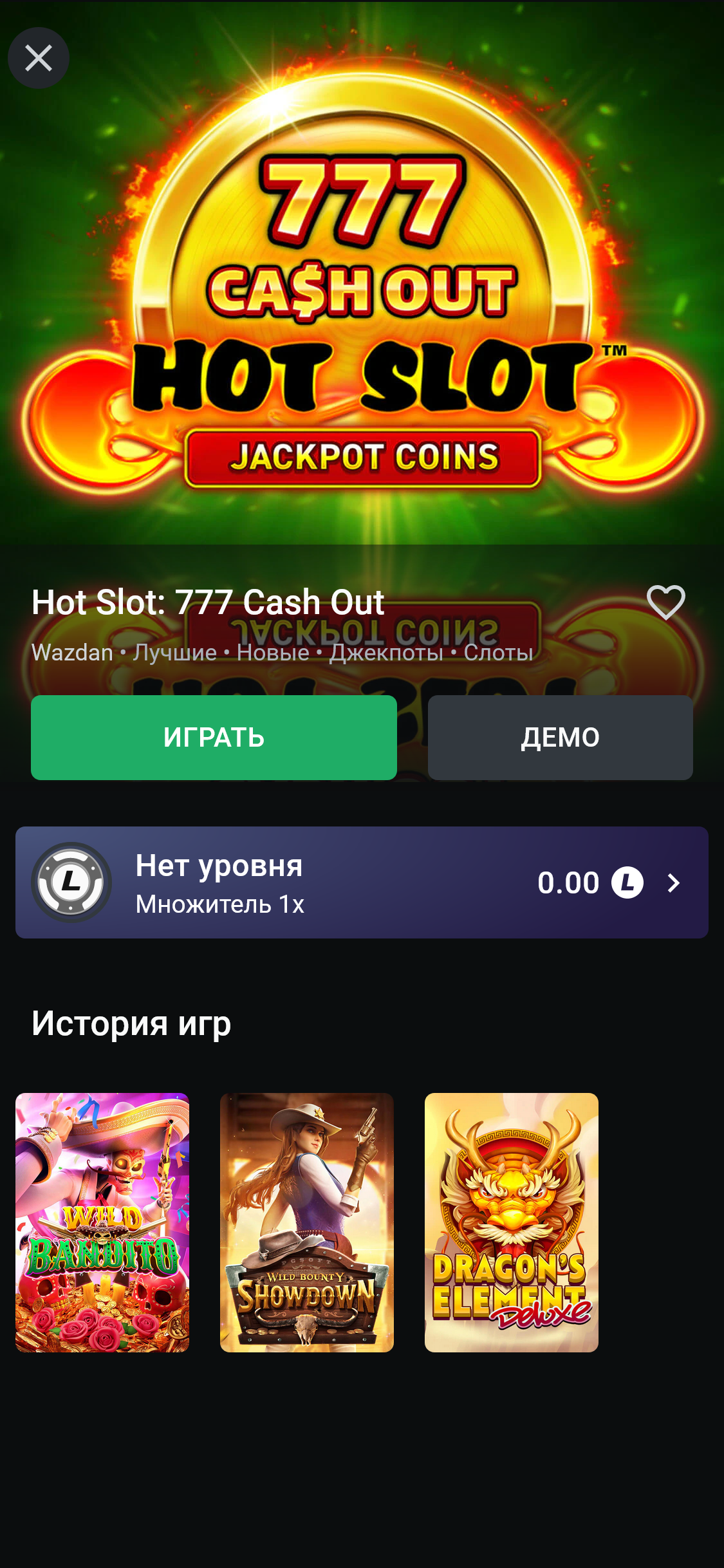This screenshot has width=724, height=1568.
Task: Close the game details screen
Action: (39, 59)
